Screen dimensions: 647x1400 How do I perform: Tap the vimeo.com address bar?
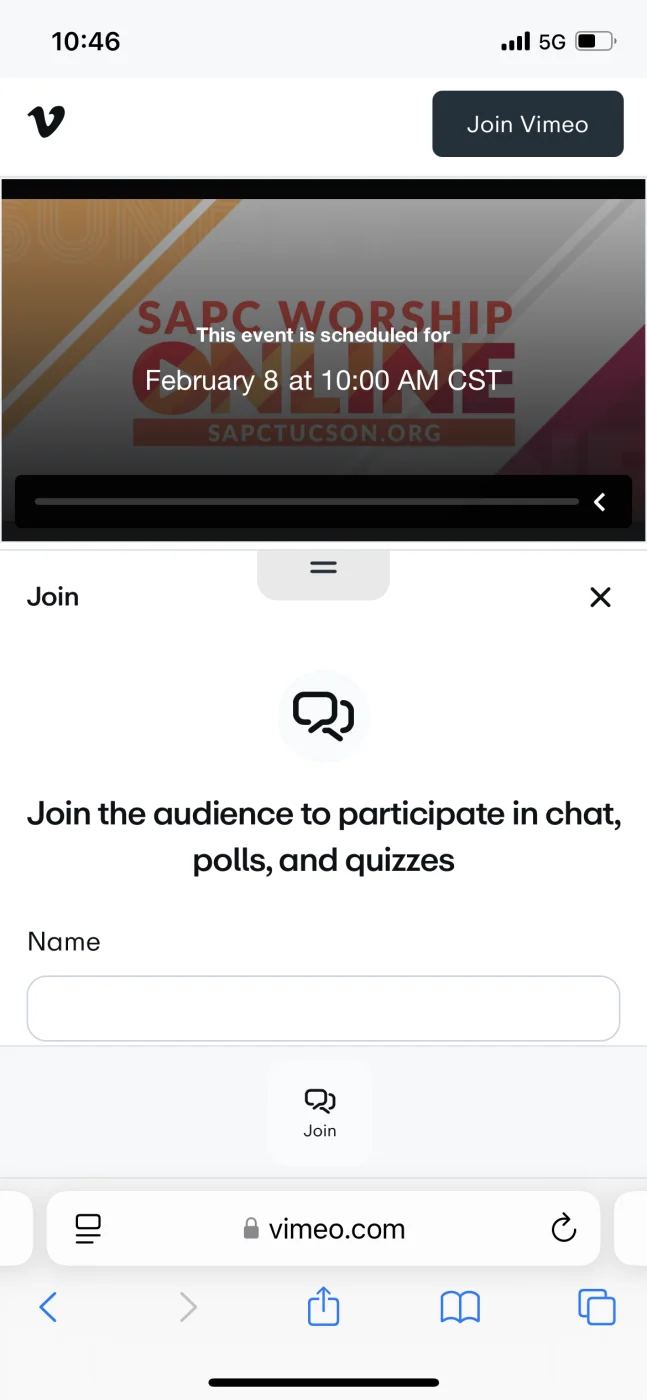(x=325, y=1228)
